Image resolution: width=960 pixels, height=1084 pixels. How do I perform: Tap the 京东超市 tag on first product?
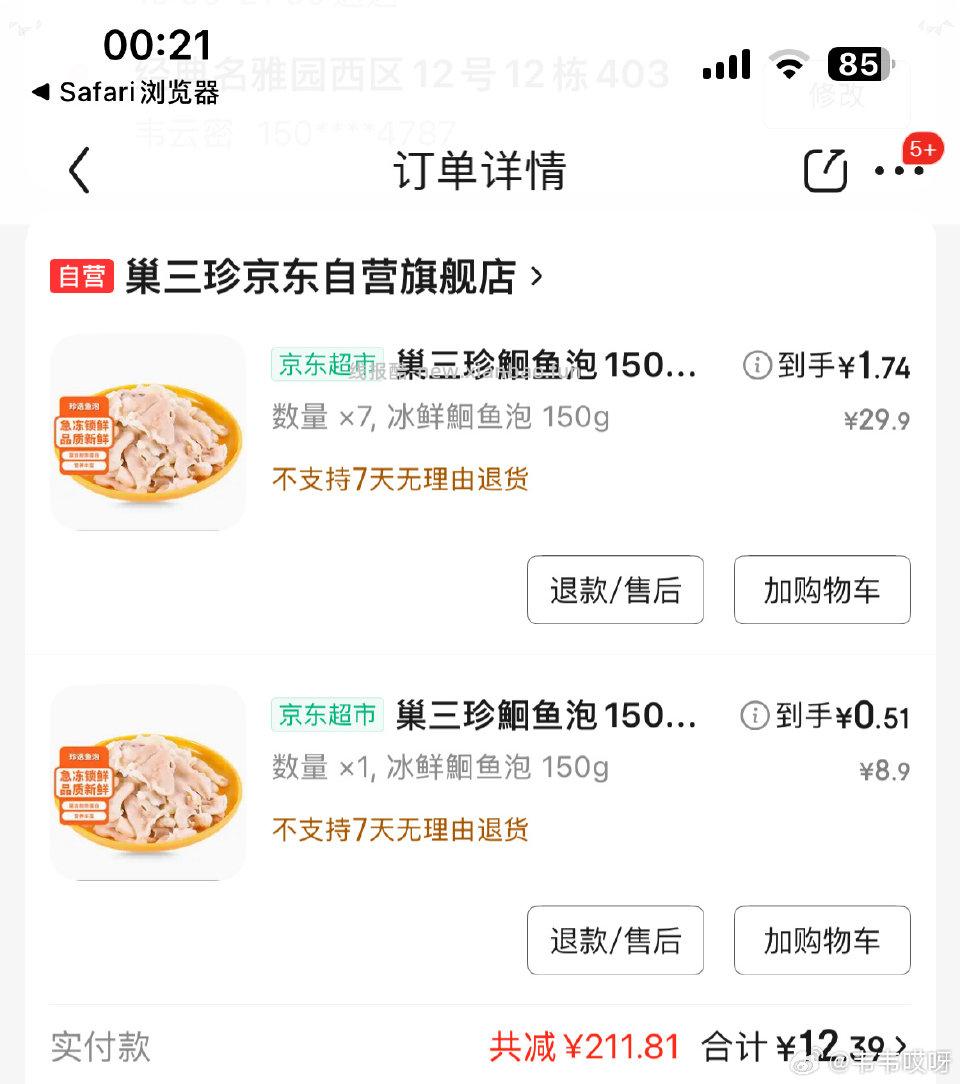326,366
